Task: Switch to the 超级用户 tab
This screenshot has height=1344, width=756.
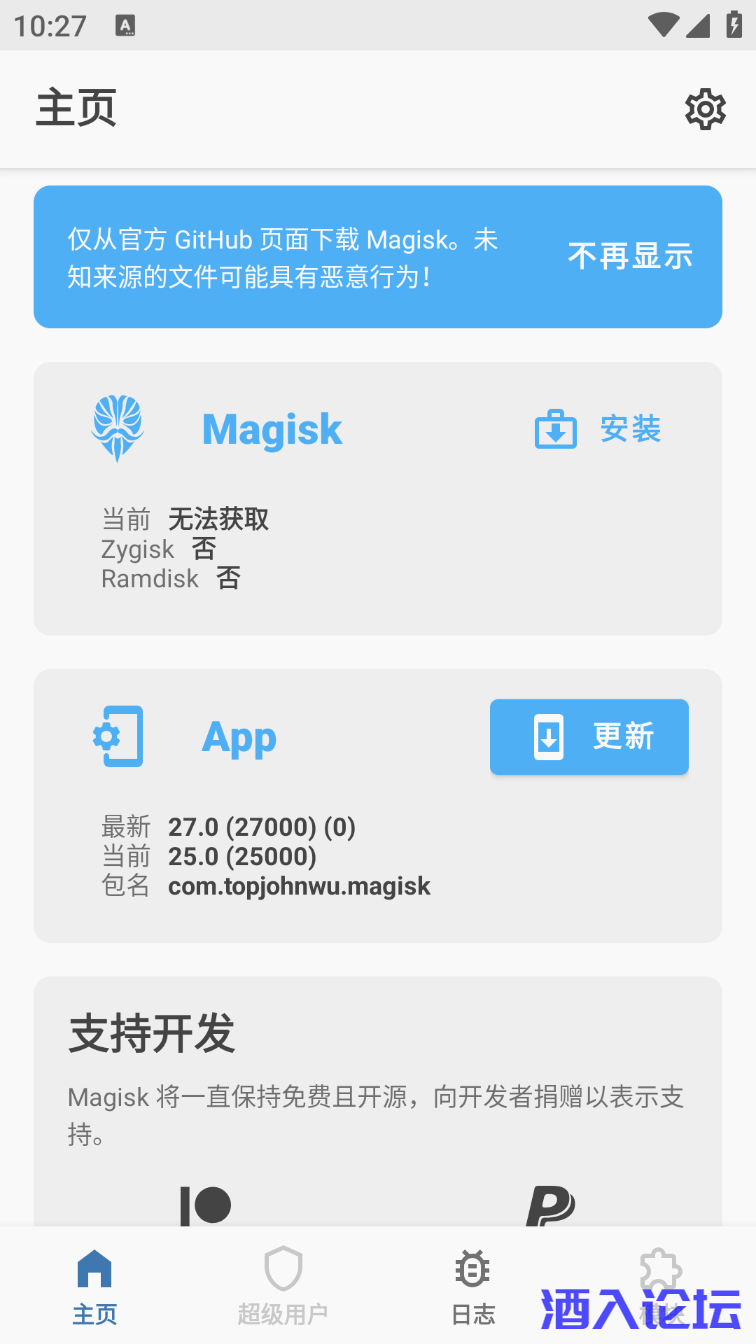Action: (x=283, y=1285)
